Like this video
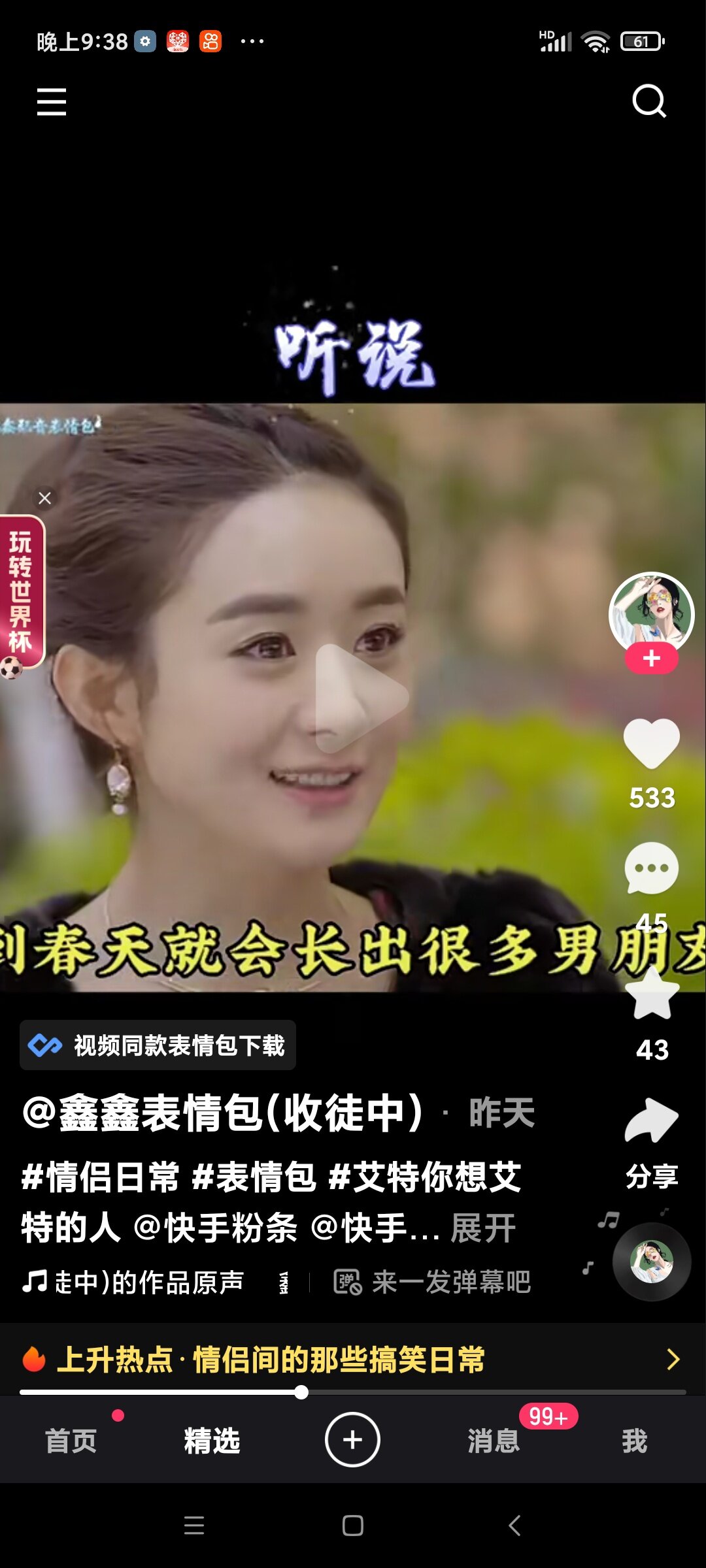 652,743
